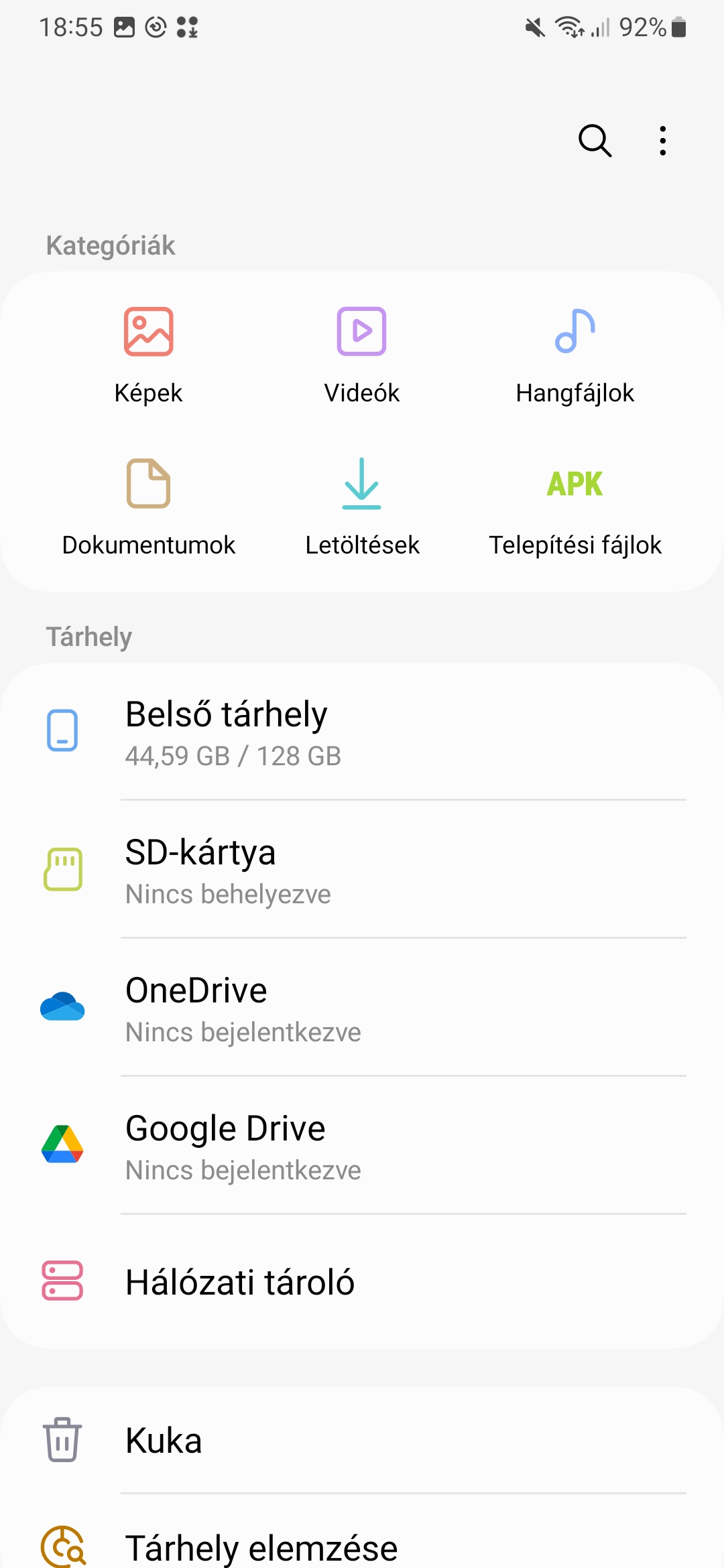The image size is (724, 1568).
Task: Open the Dokumentumok category
Action: click(148, 508)
